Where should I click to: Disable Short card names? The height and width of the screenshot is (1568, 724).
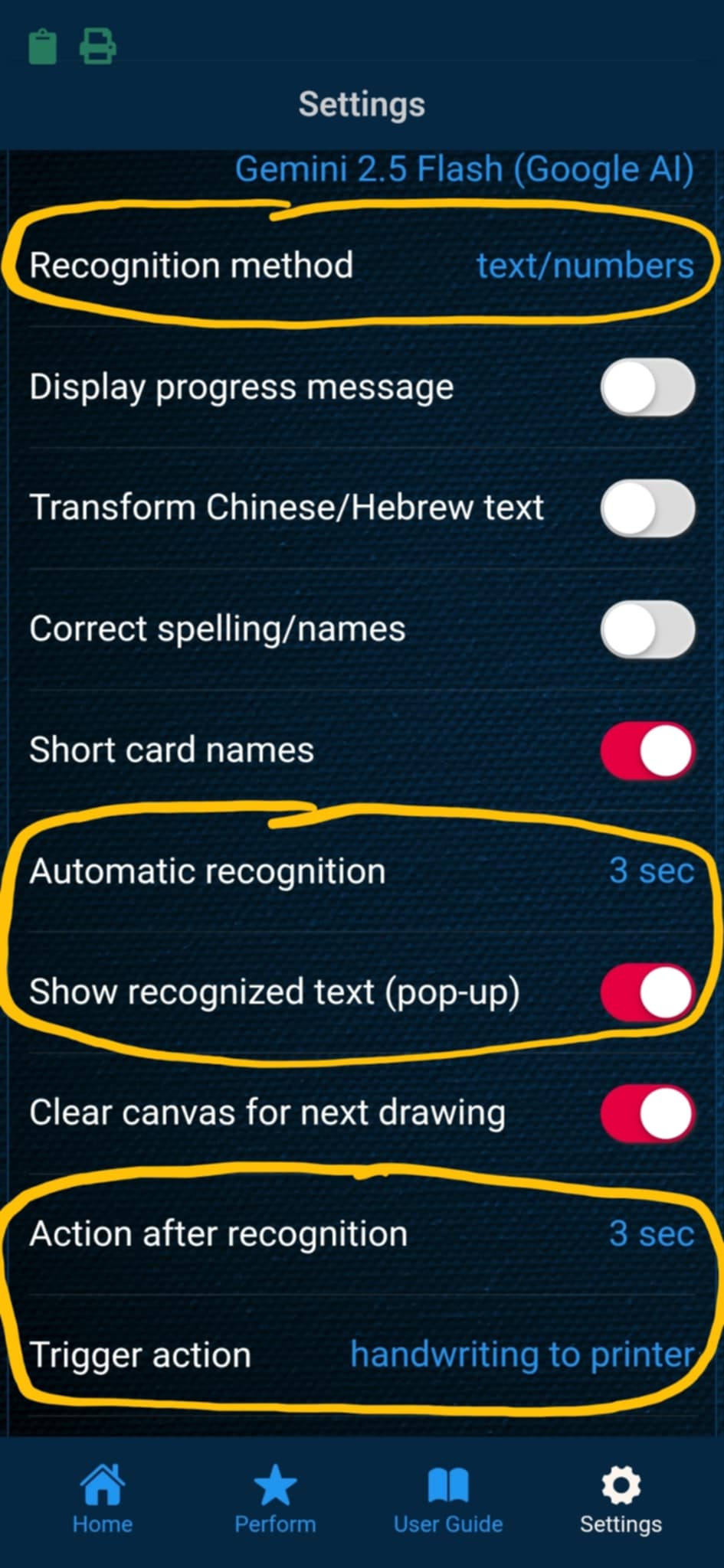[647, 750]
